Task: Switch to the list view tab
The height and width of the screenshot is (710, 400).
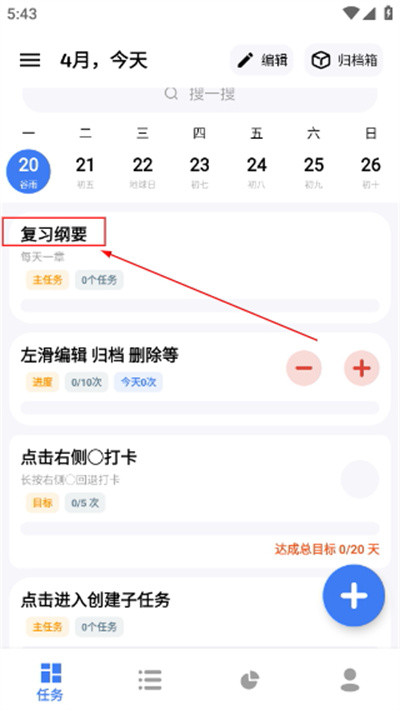Action: 150,680
